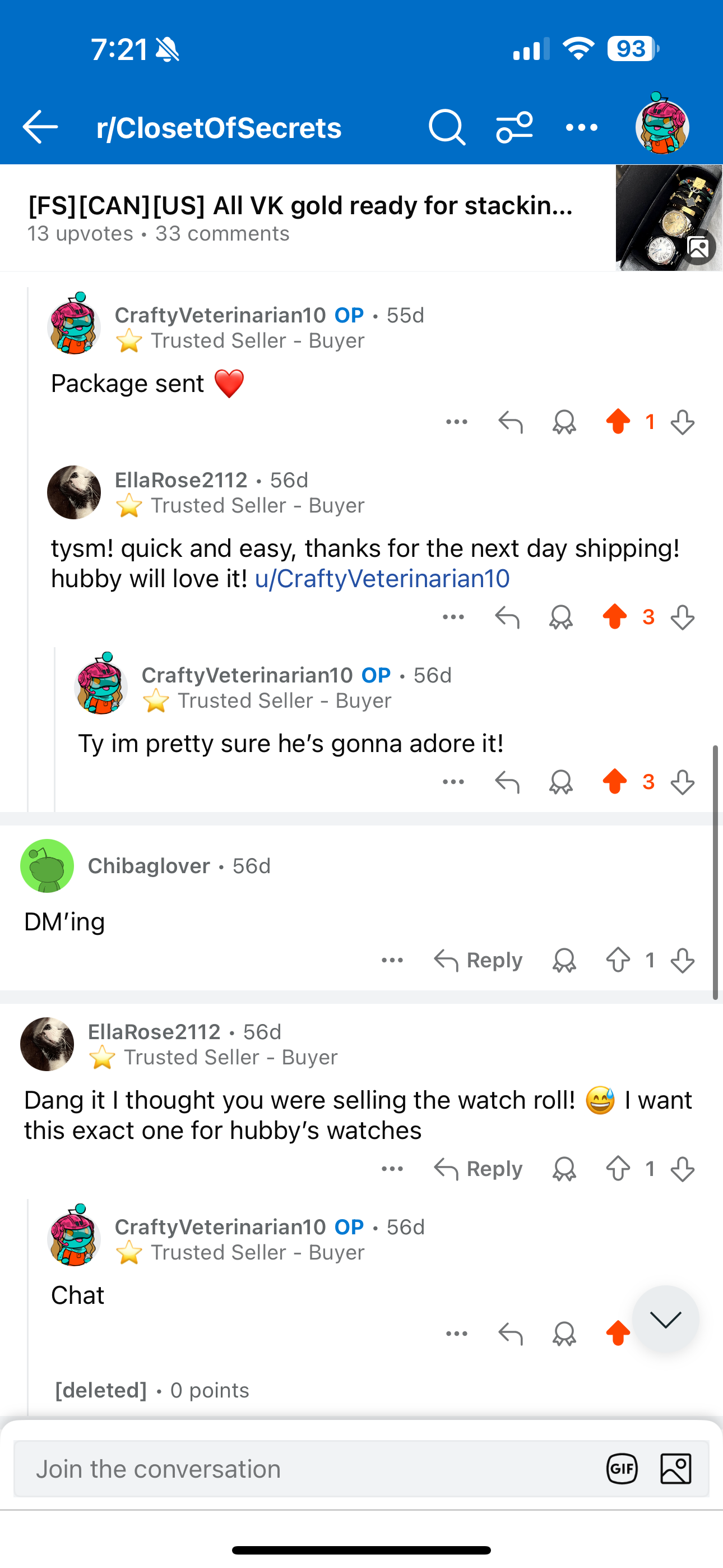
Task: Follow the u/CraftyVeterinarian10 link
Action: [382, 579]
